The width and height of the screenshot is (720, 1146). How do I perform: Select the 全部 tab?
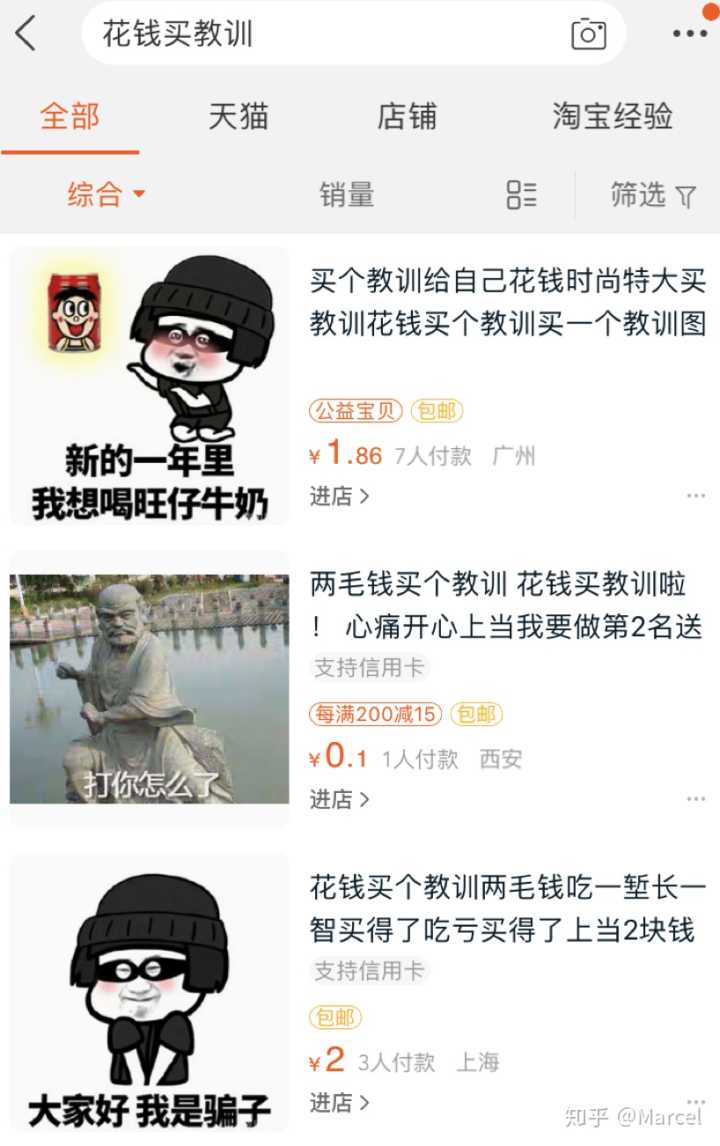[x=69, y=116]
